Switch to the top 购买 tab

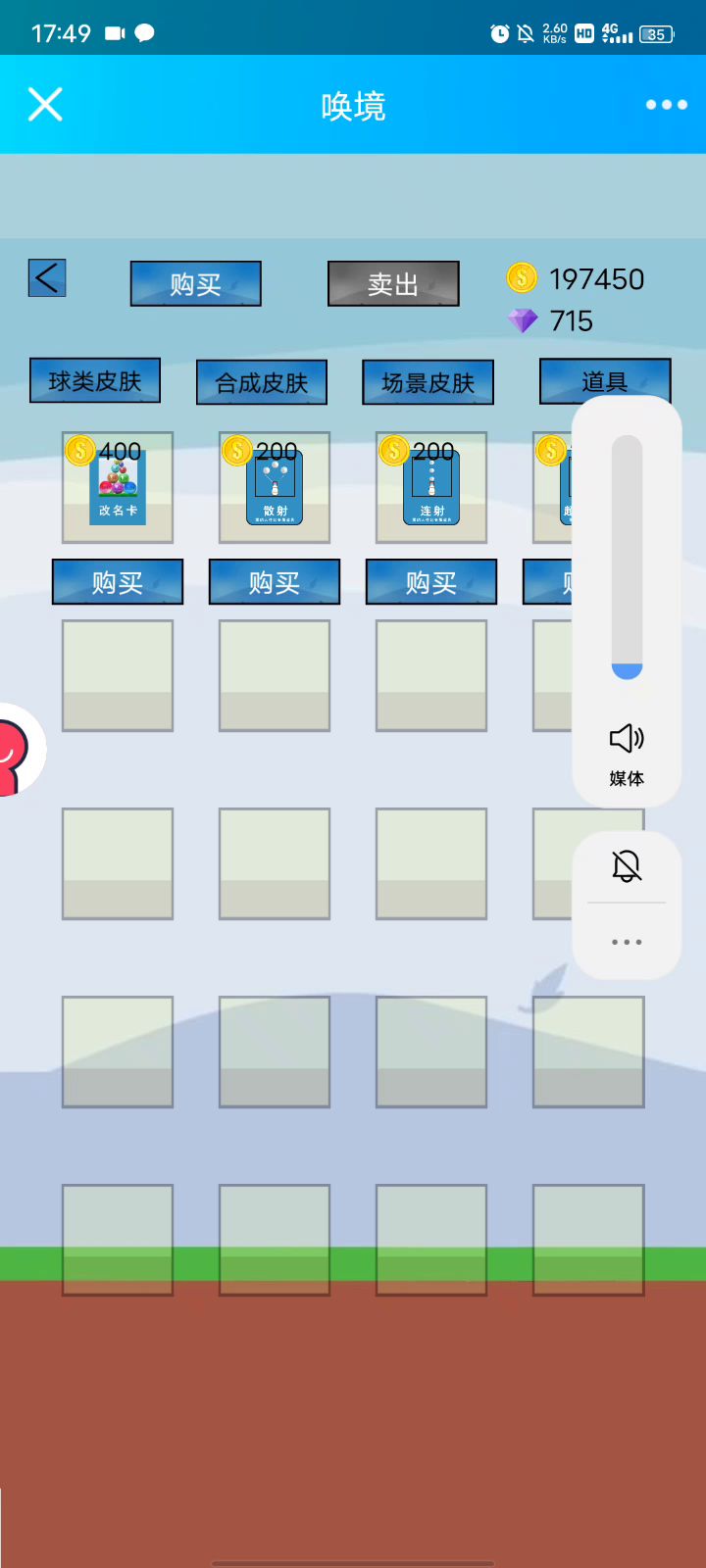point(196,284)
